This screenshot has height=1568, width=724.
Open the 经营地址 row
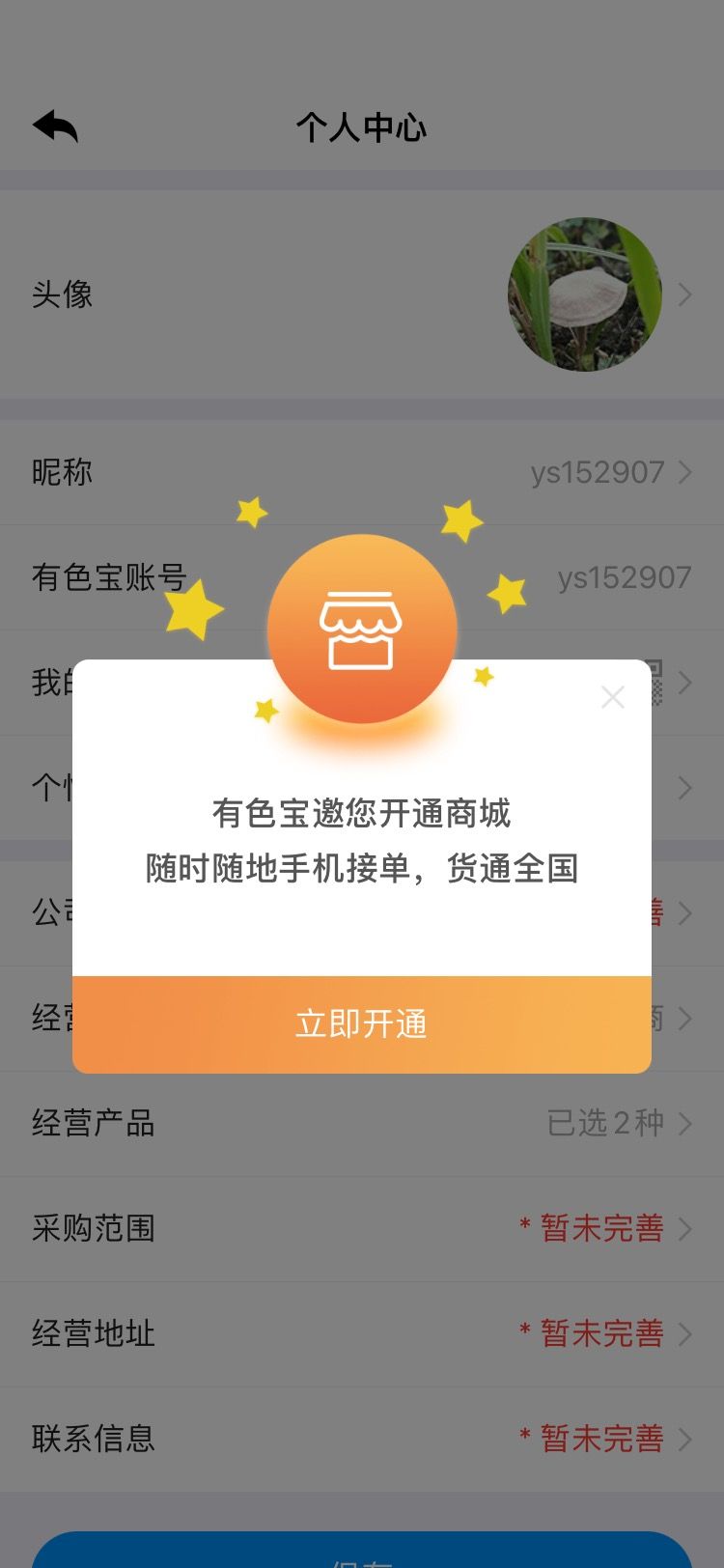click(362, 1334)
